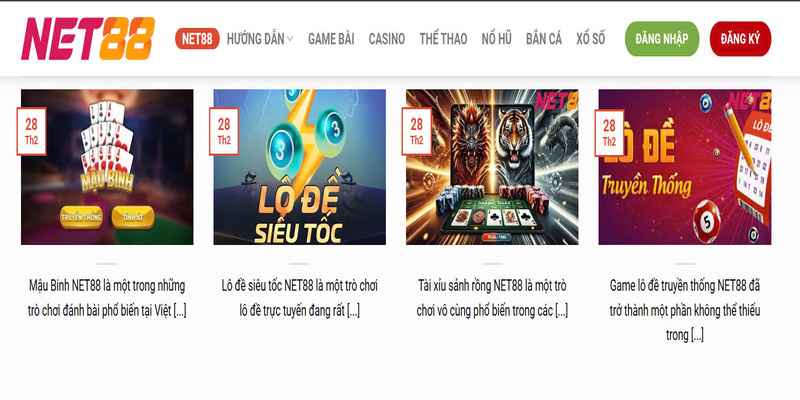Screen dimensions: 800x400
Task: Open the Tài xỉu sảnh rồng article card
Action: 492,167
